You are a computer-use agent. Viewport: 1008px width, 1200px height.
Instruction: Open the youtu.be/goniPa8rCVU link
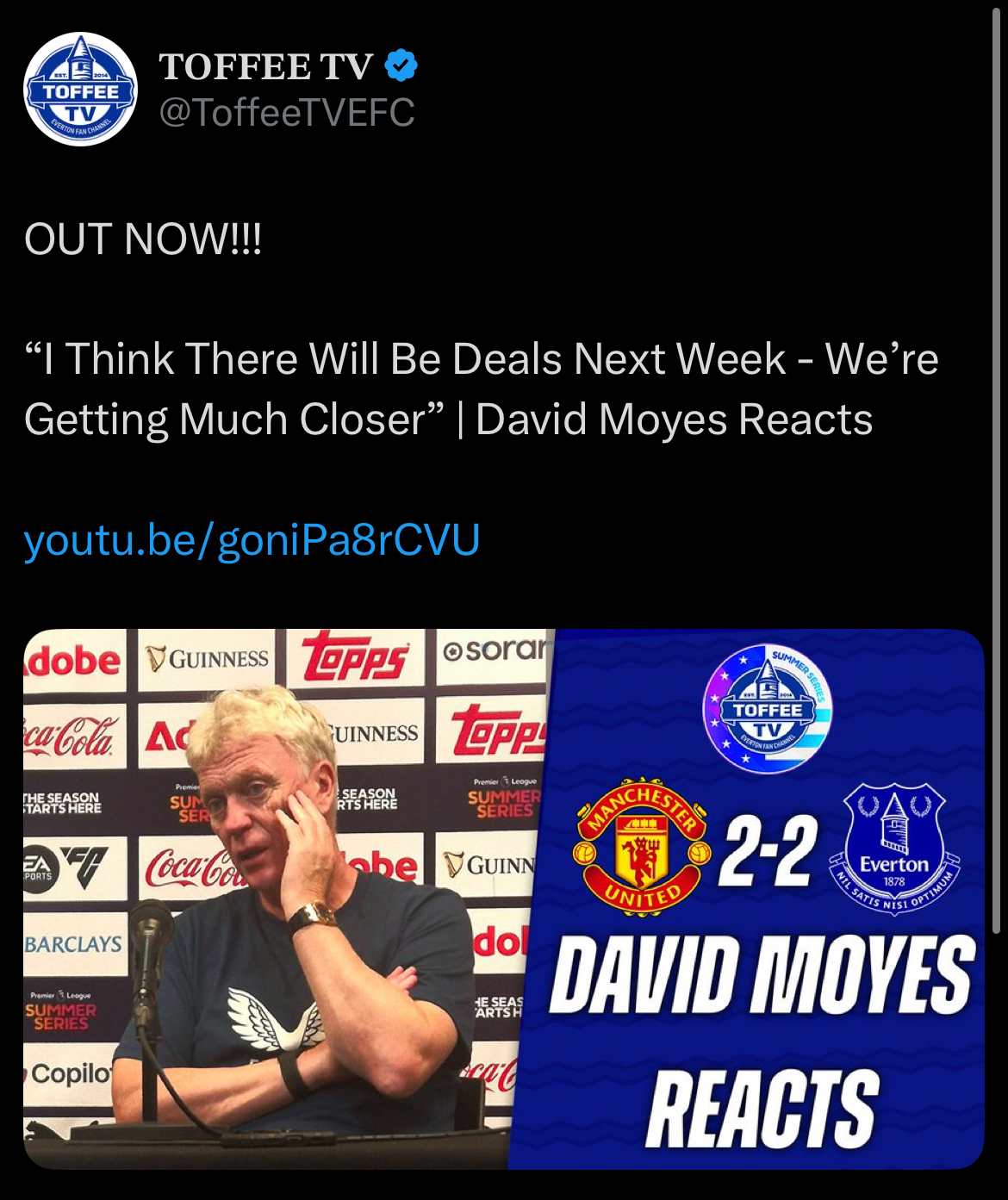tap(252, 540)
